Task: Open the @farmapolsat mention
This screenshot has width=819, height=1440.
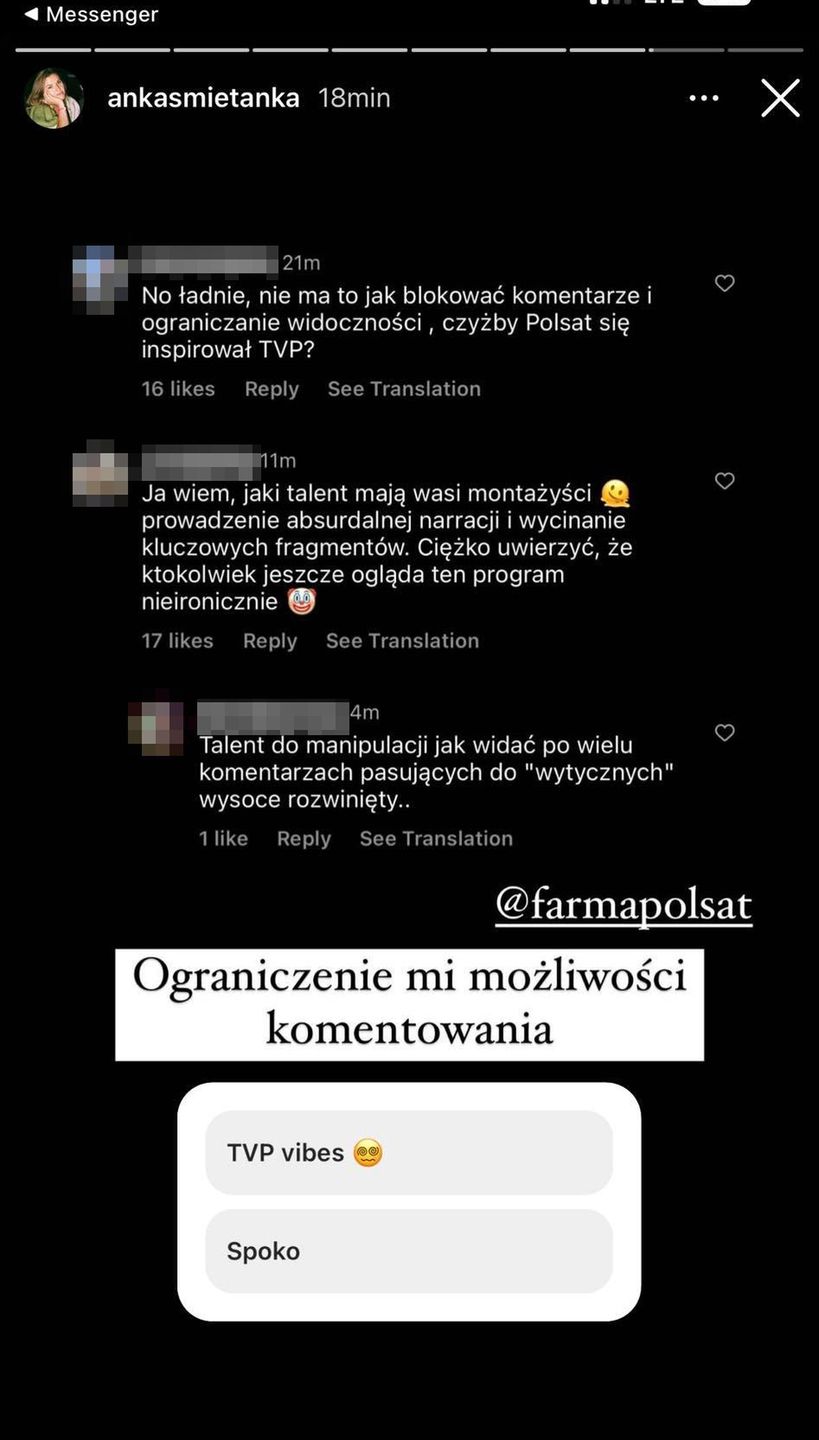Action: (x=623, y=905)
